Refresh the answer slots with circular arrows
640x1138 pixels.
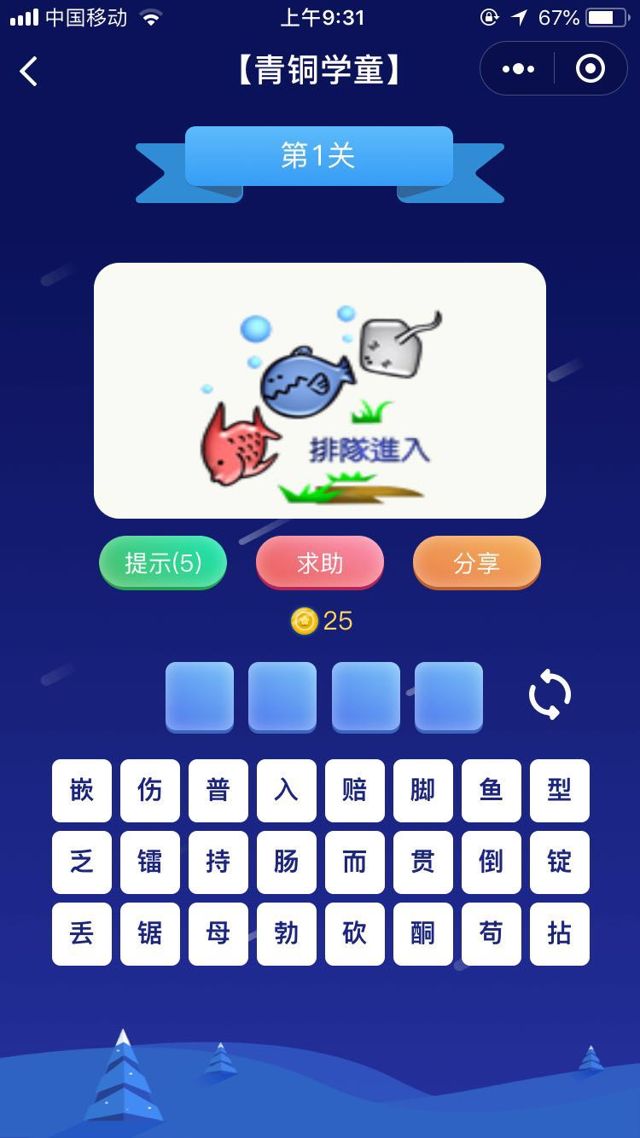click(x=550, y=695)
